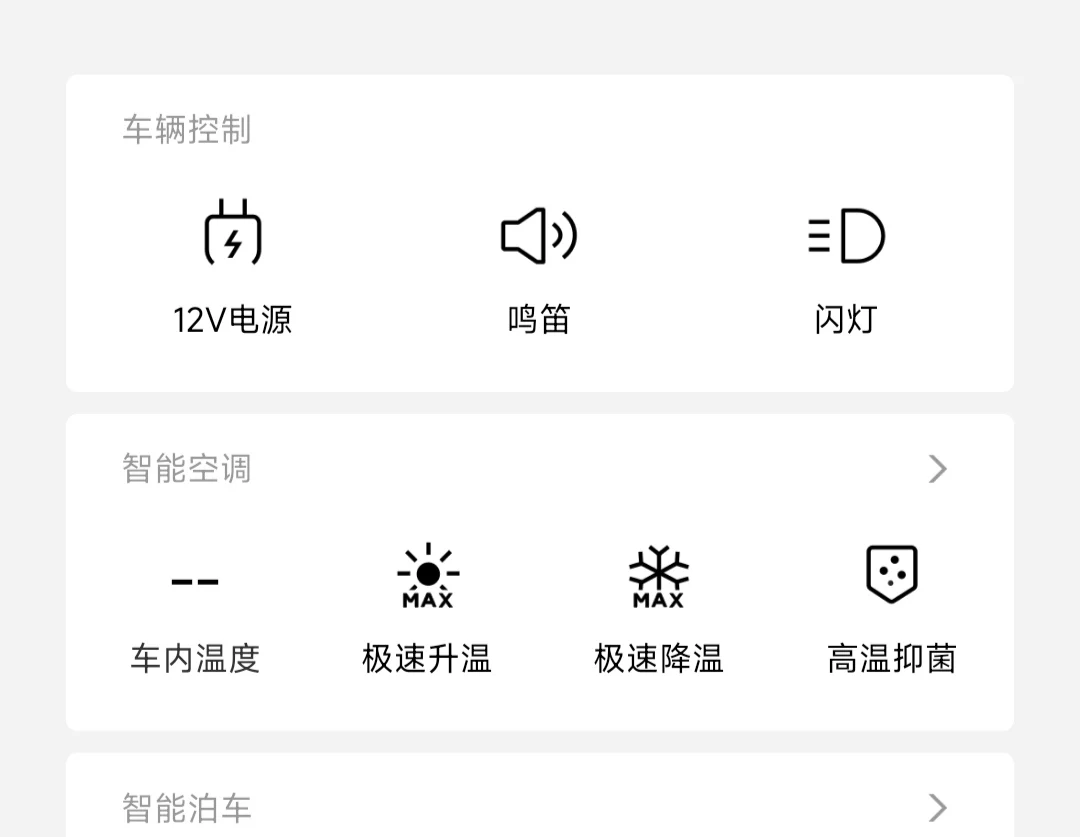Flash the headlights with 闪灯
Image resolution: width=1080 pixels, height=837 pixels.
pos(846,236)
